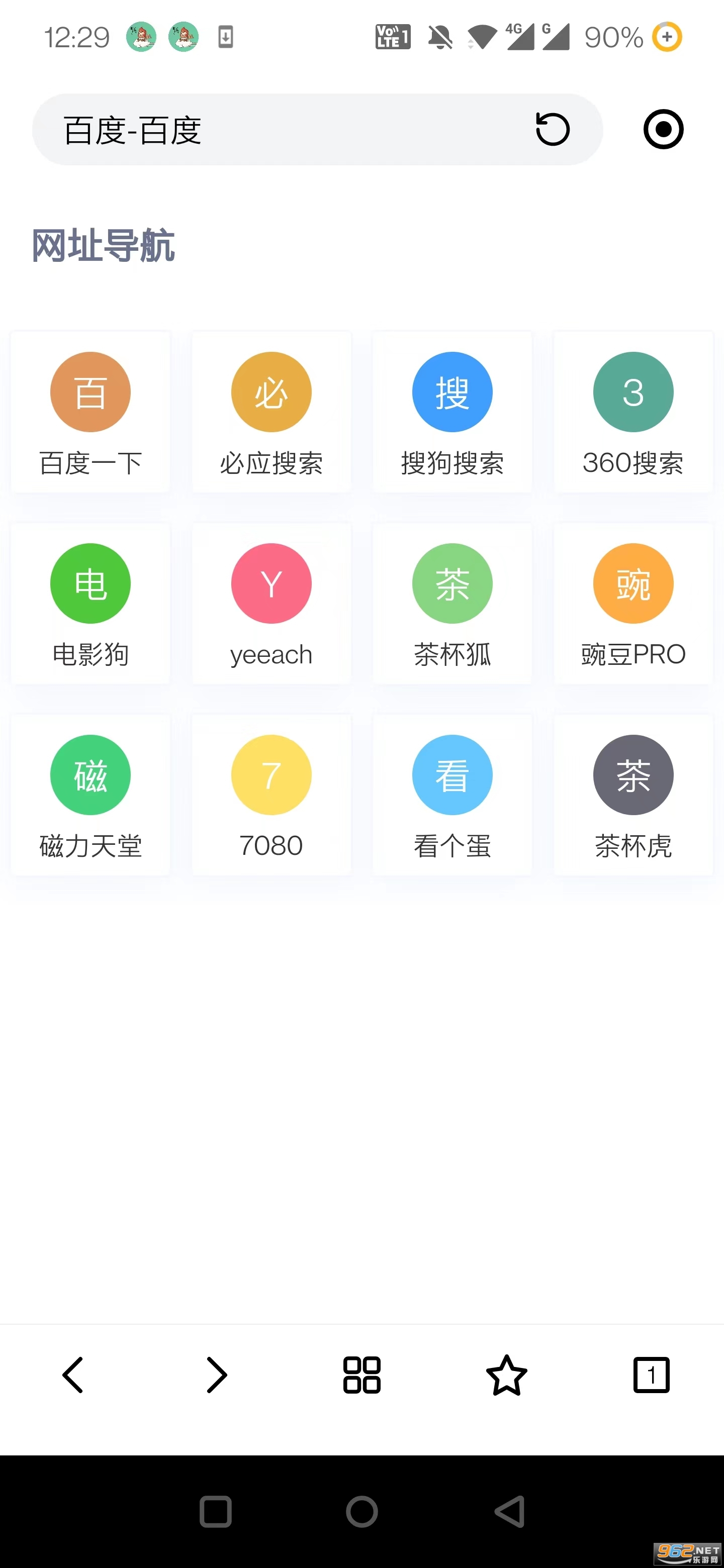
Task: Launch 搜狗搜索 from the navigation grid
Action: click(x=452, y=412)
